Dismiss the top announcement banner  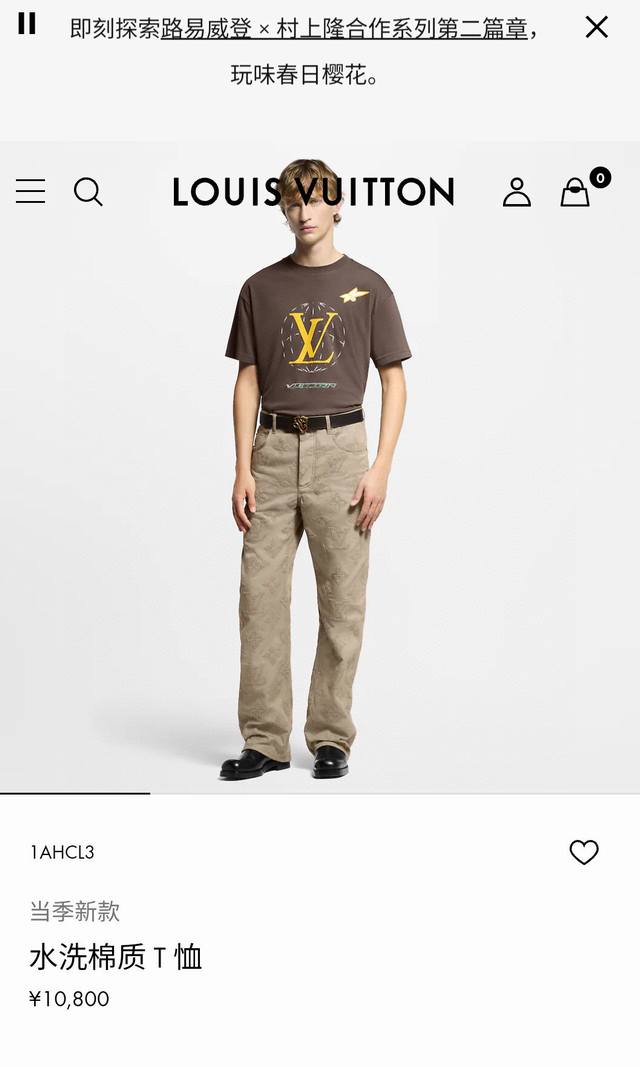point(596,27)
